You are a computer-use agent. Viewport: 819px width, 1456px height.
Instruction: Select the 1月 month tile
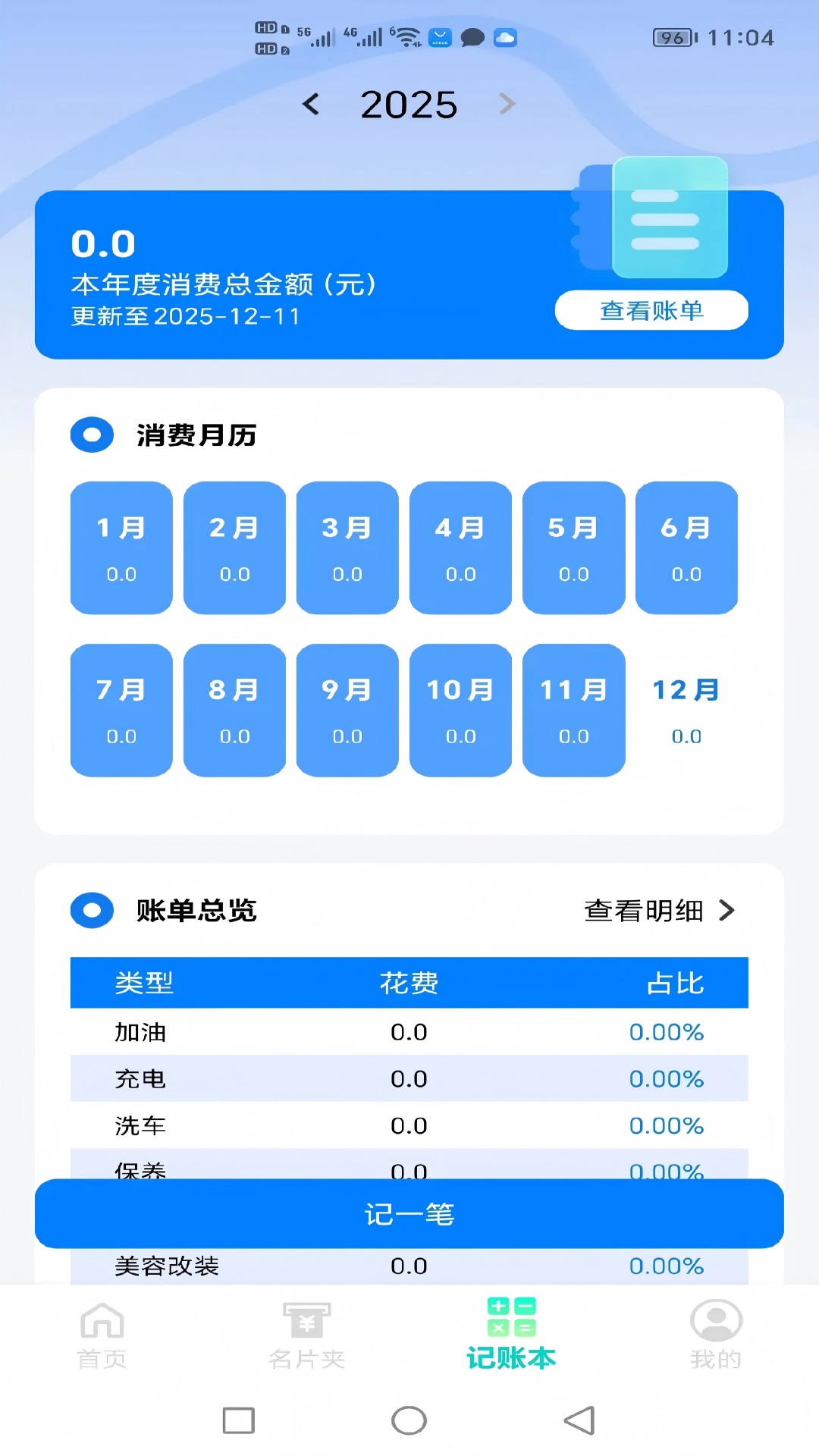121,548
